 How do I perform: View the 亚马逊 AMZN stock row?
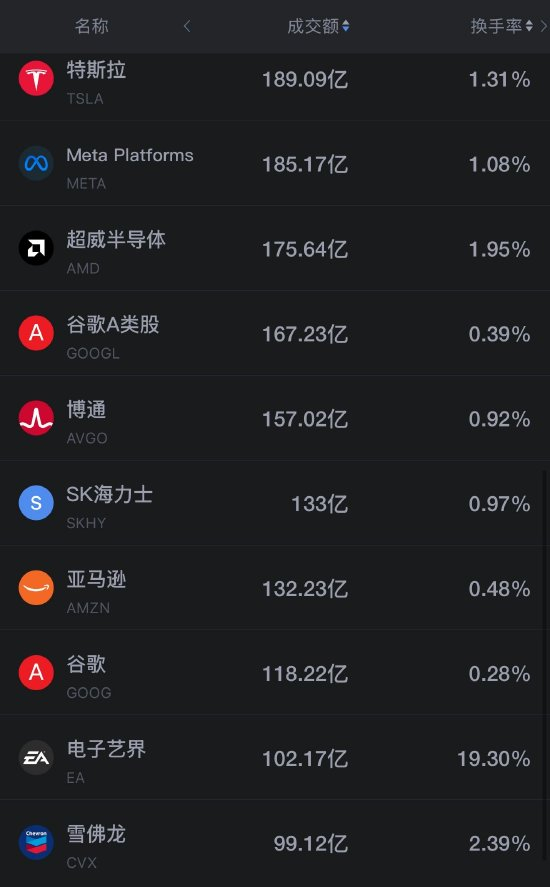(275, 588)
